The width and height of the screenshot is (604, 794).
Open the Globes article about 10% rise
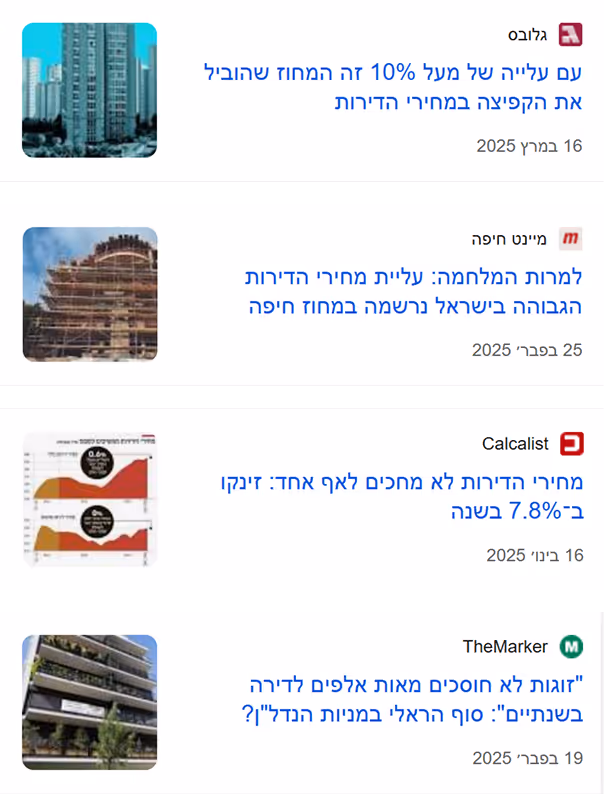pos(392,87)
